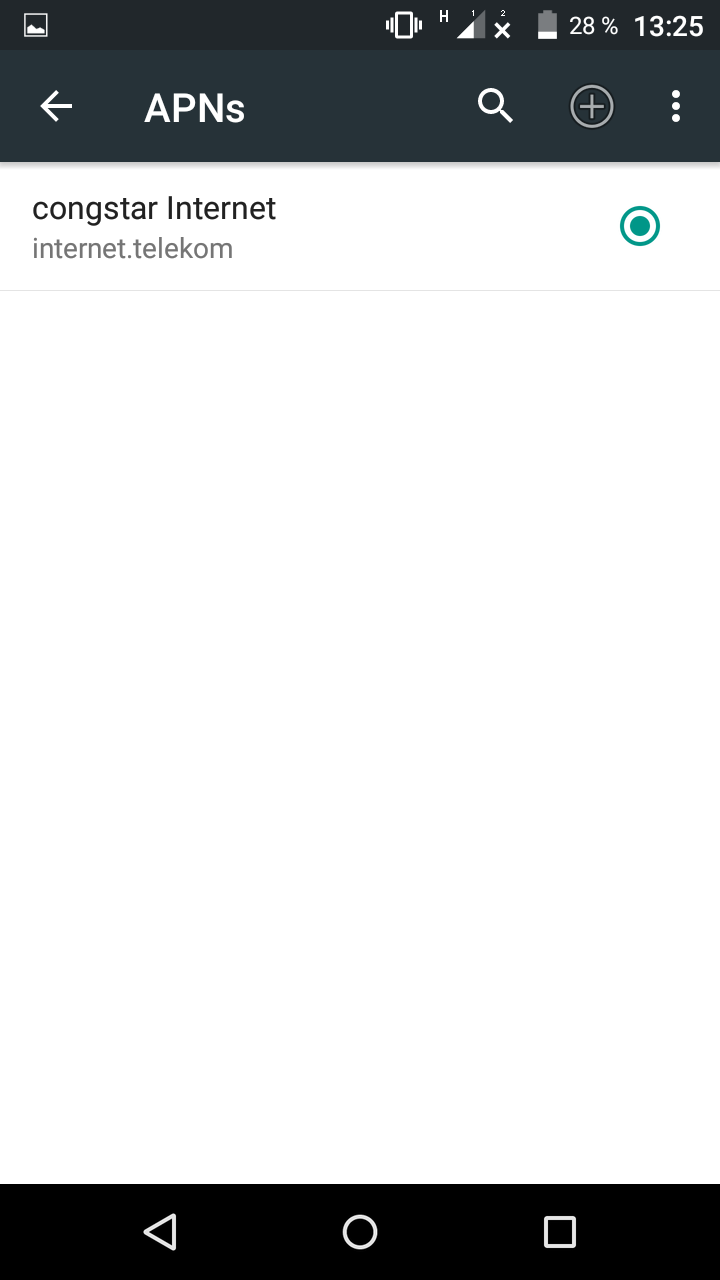Go back from the APNs screen
This screenshot has width=720, height=1280.
[56, 106]
